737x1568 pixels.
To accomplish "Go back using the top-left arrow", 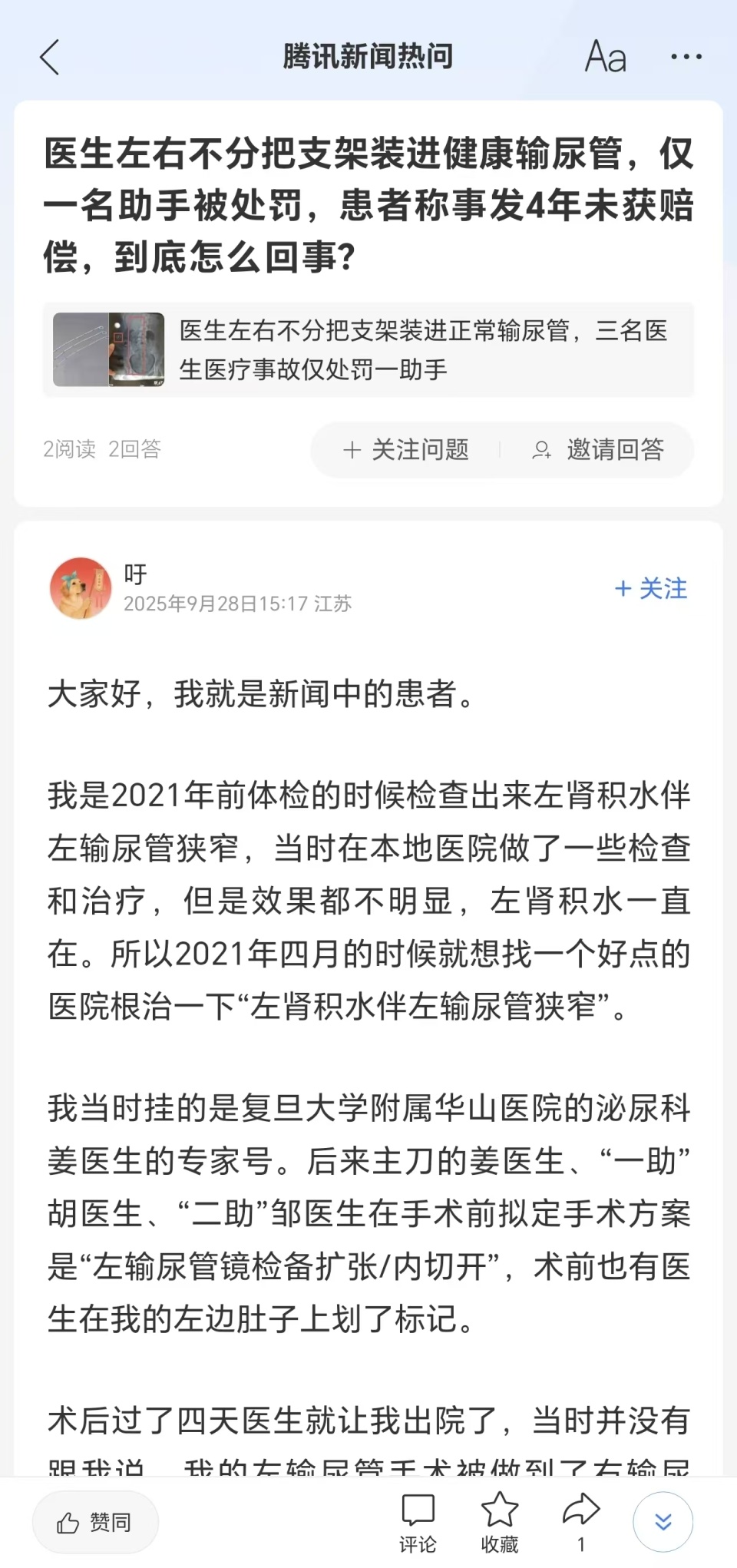I will click(x=50, y=58).
